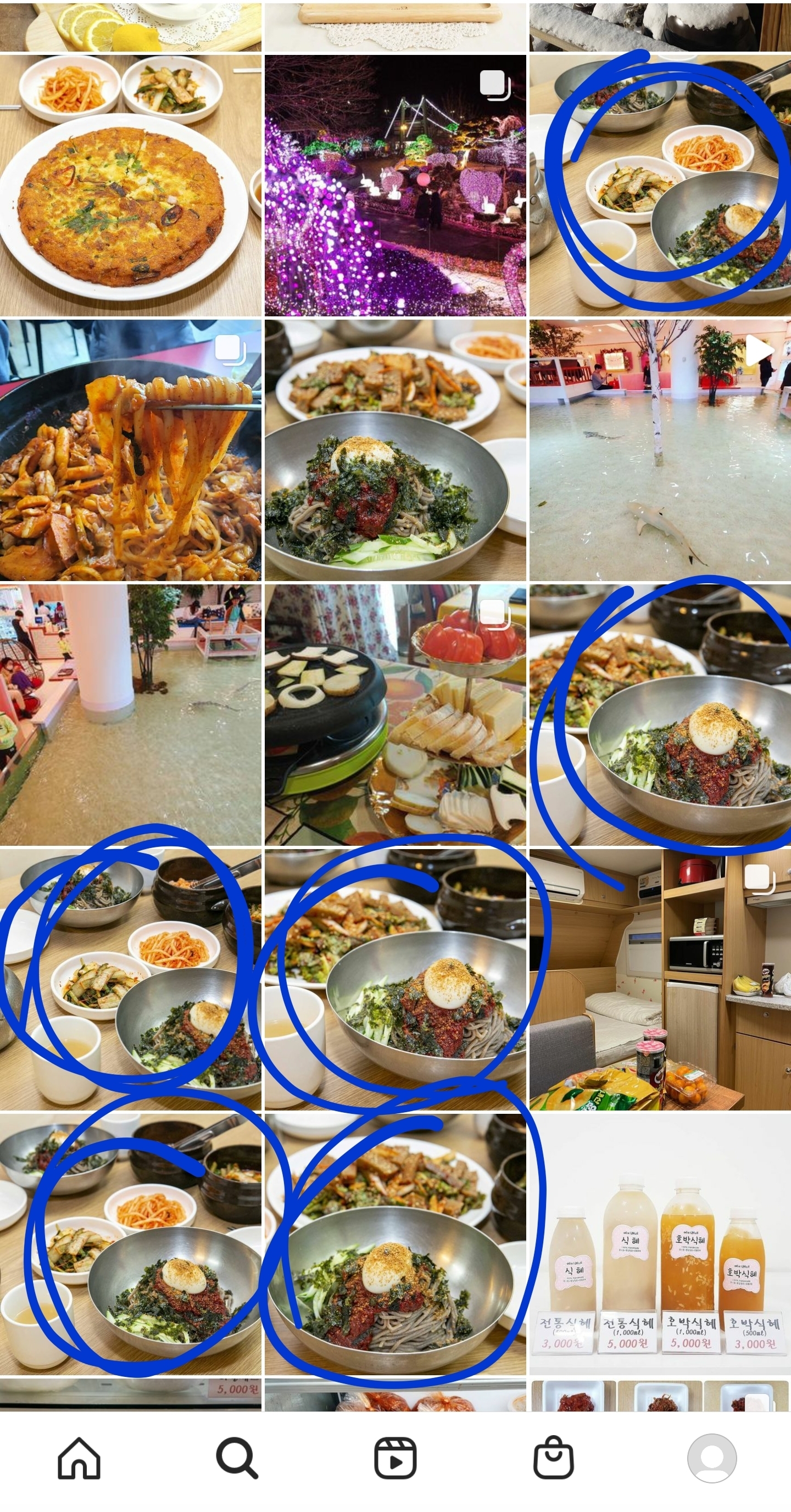The height and width of the screenshot is (1512, 791).
Task: Open the Shop tab
Action: tap(553, 1458)
